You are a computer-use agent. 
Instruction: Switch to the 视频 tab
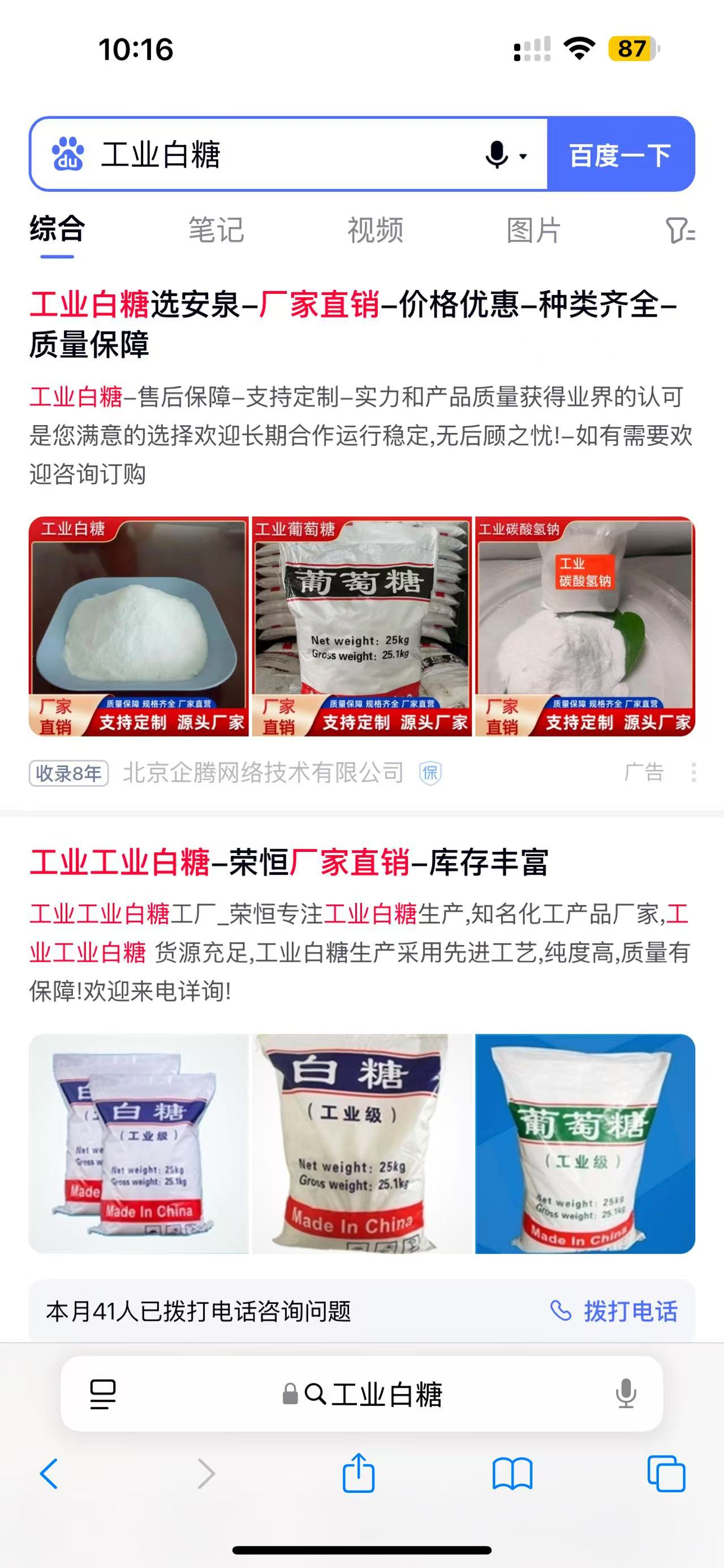tap(375, 230)
